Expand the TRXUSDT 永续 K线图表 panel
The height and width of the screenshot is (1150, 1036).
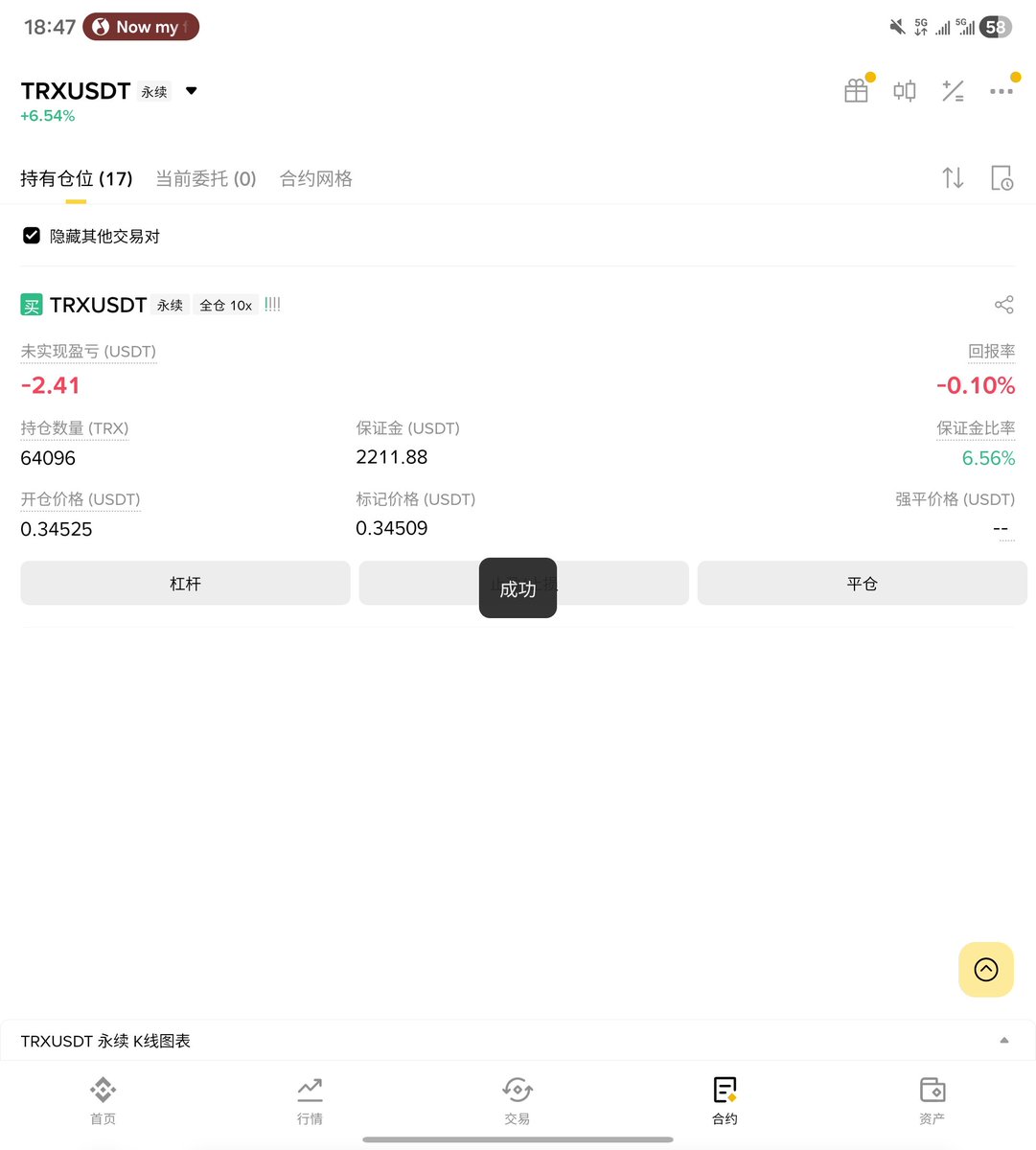click(1003, 1041)
